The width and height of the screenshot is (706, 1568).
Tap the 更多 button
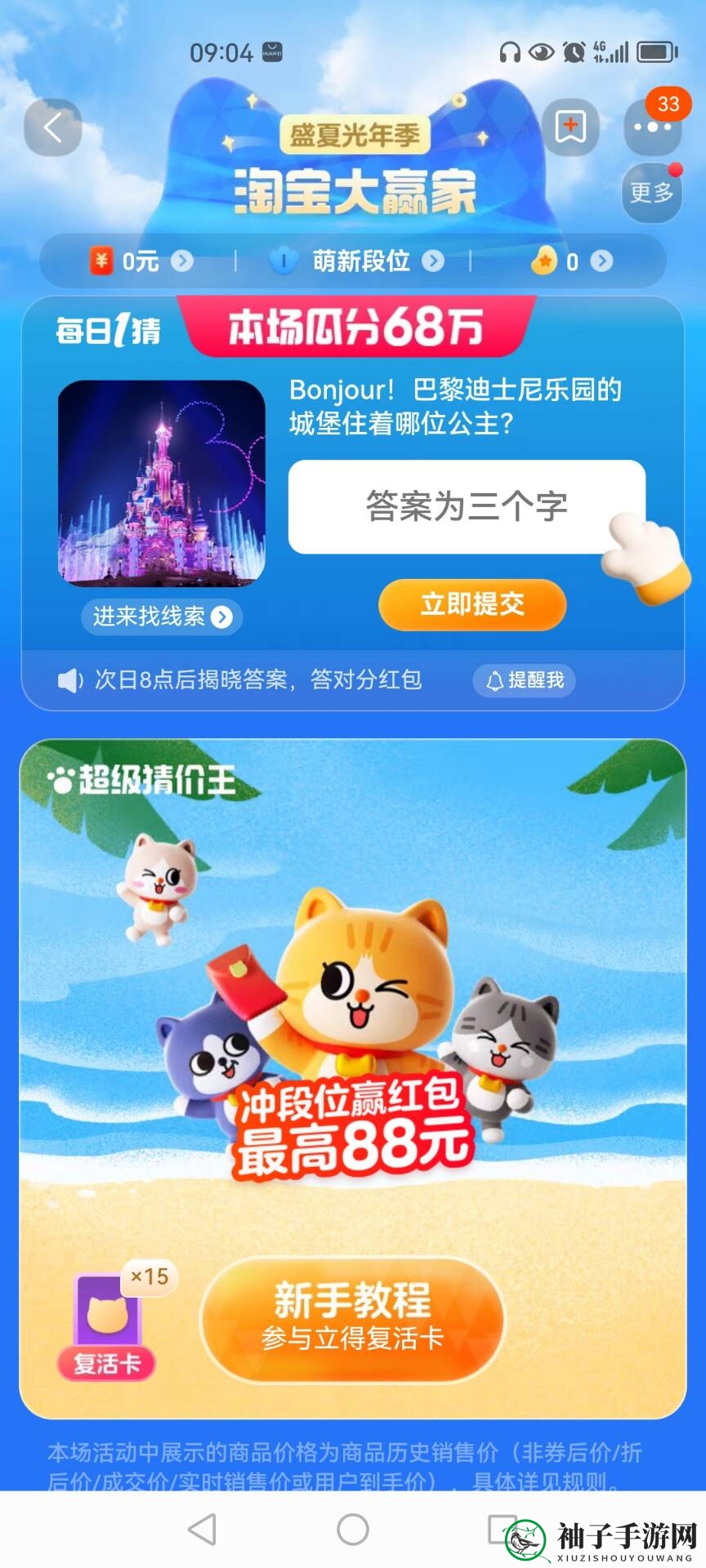(x=651, y=193)
